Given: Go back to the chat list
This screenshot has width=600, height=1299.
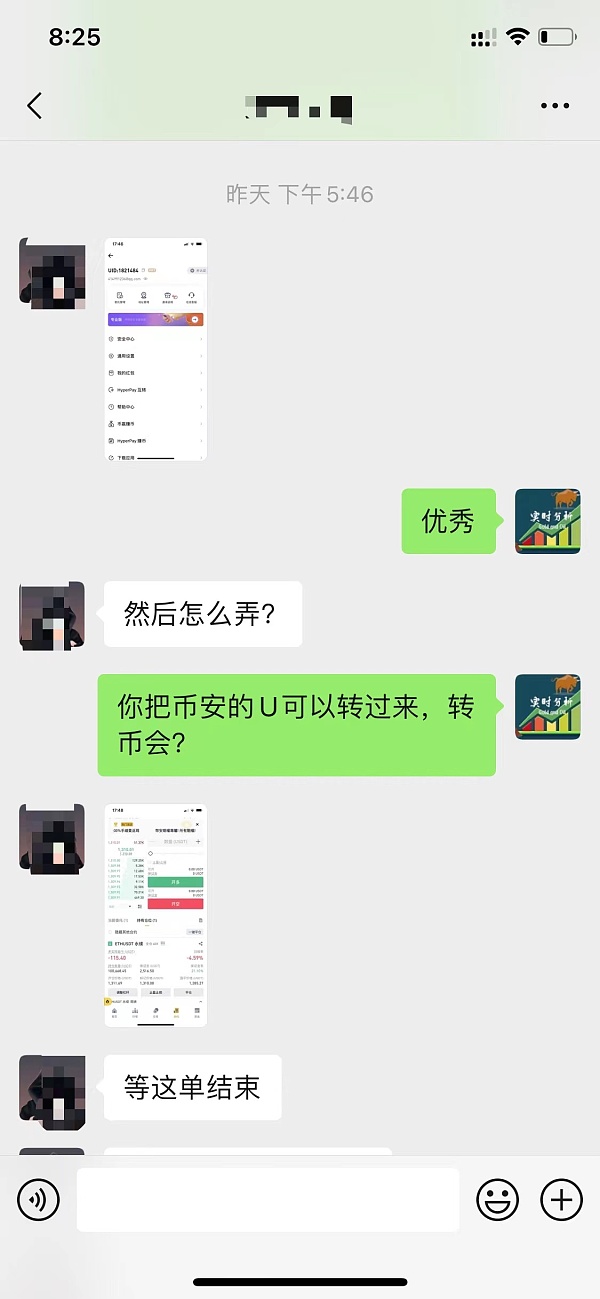Looking at the screenshot, I should pyautogui.click(x=35, y=106).
